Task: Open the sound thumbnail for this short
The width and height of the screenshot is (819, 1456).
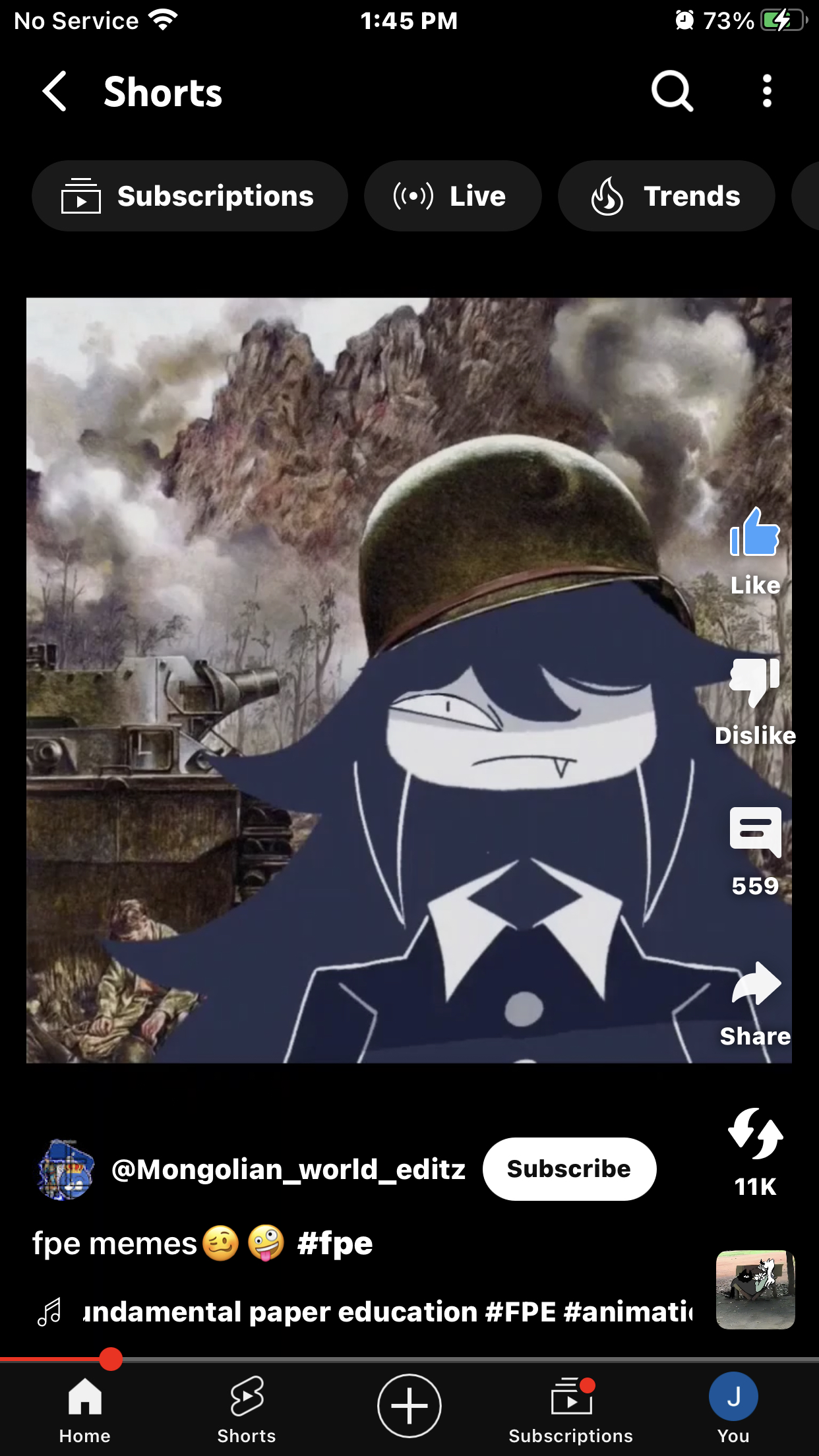Action: click(755, 1290)
